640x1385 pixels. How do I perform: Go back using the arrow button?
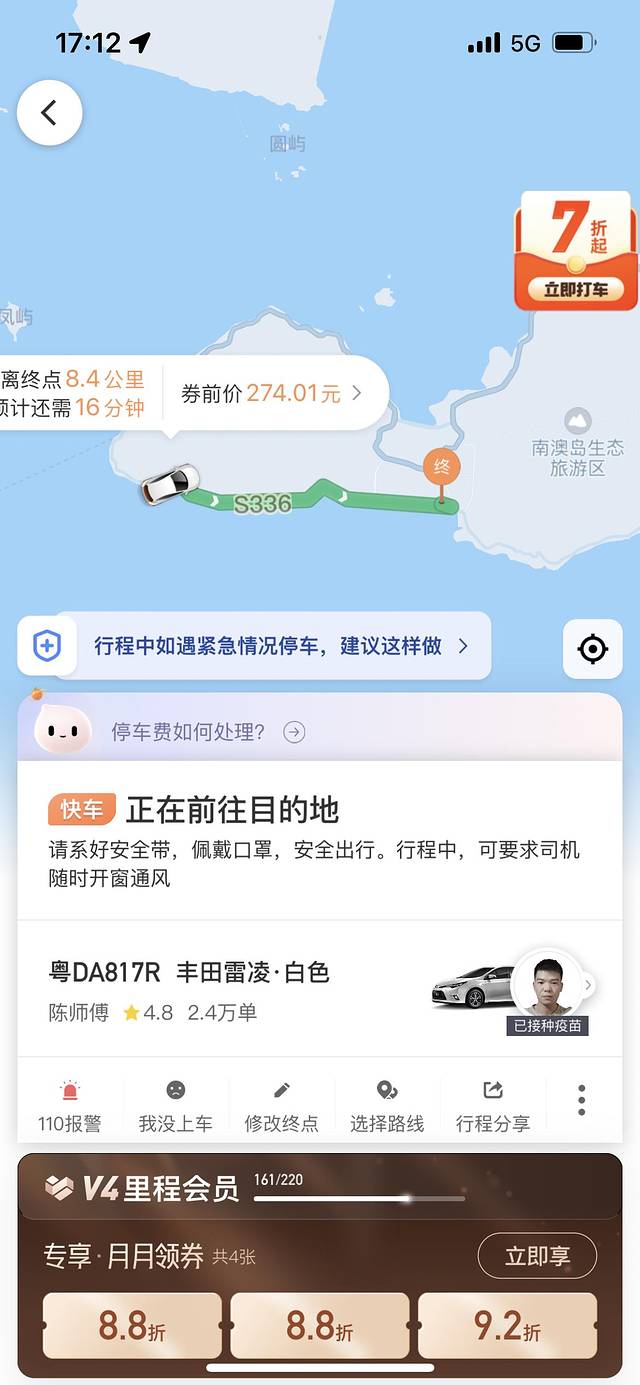coord(49,113)
